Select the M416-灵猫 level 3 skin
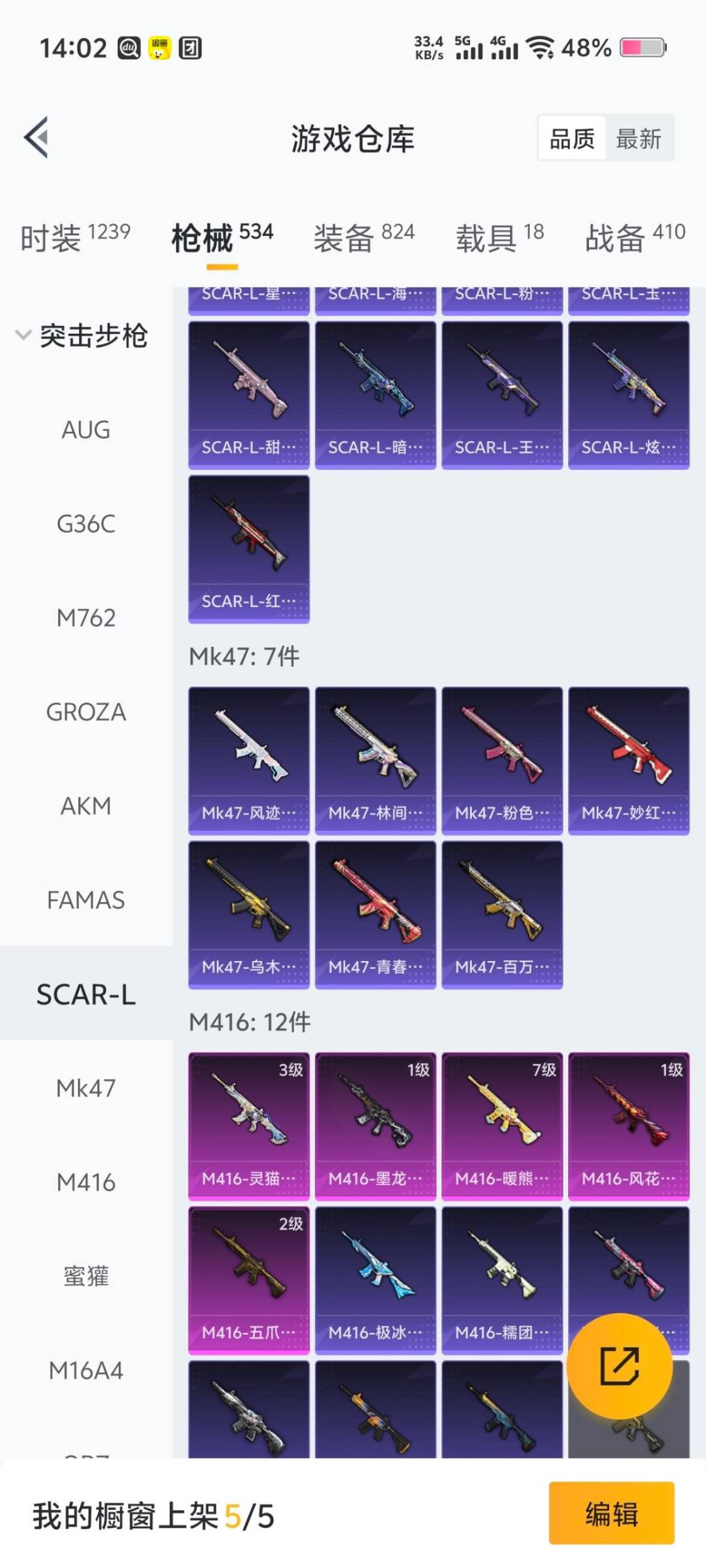Image resolution: width=706 pixels, height=1568 pixels. pyautogui.click(x=248, y=1126)
